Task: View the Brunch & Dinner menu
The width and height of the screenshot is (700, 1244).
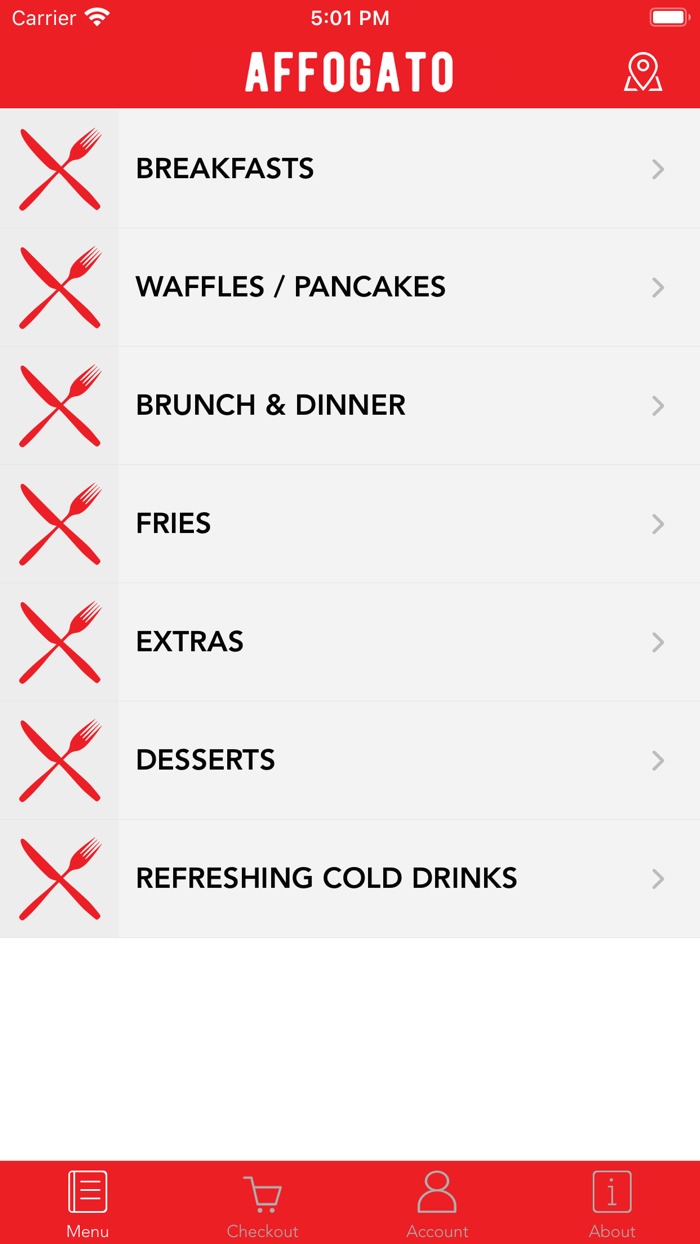Action: click(x=350, y=405)
